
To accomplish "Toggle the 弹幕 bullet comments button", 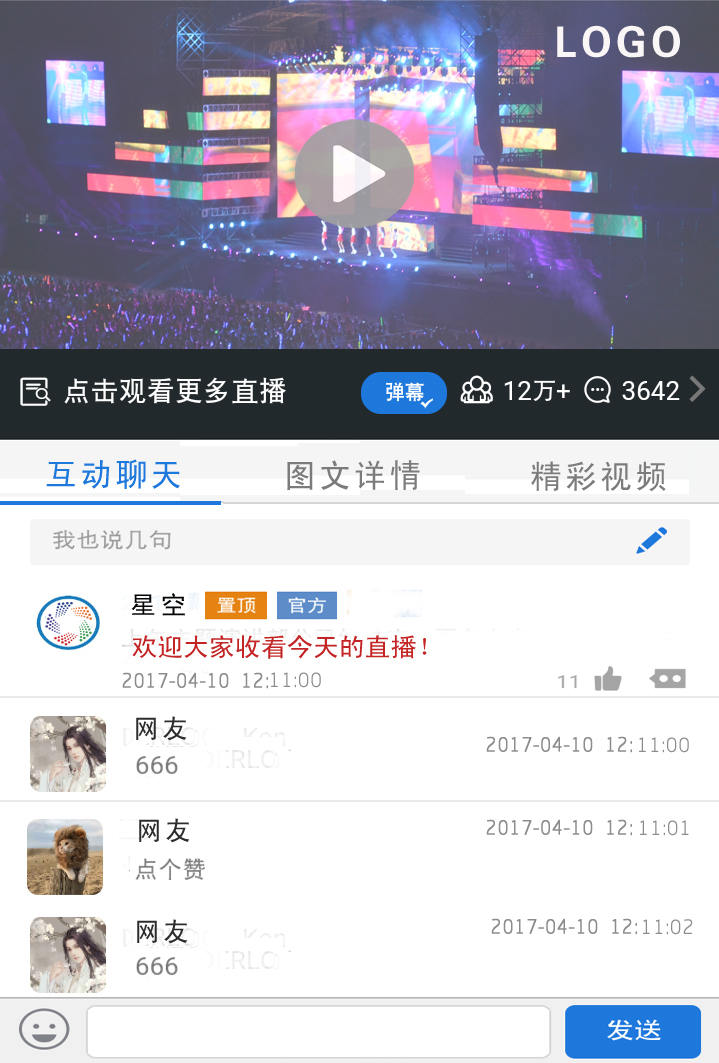I will [x=404, y=392].
